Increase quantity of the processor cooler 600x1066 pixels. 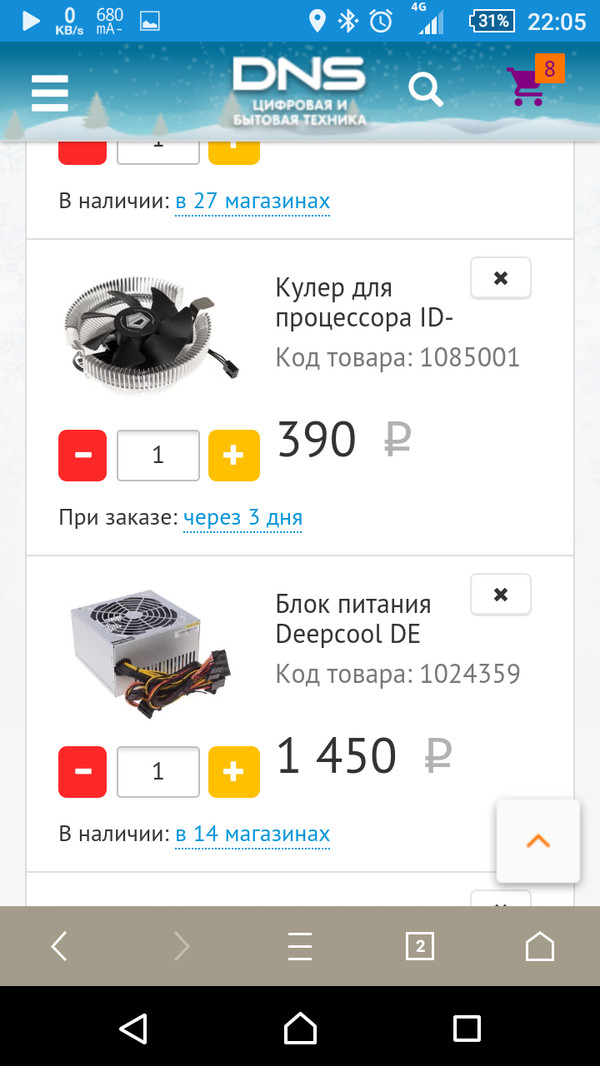click(233, 455)
